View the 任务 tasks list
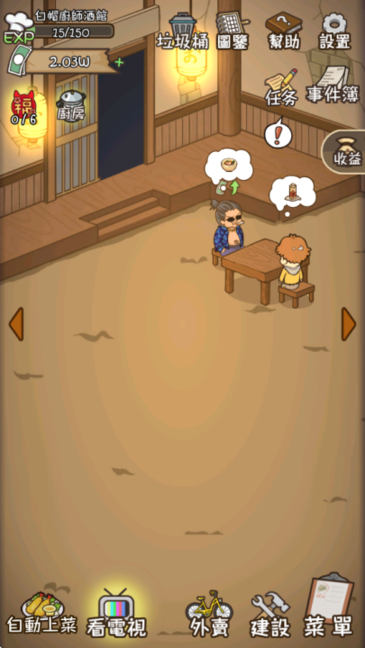Viewport: 365px width, 648px height. (x=282, y=88)
